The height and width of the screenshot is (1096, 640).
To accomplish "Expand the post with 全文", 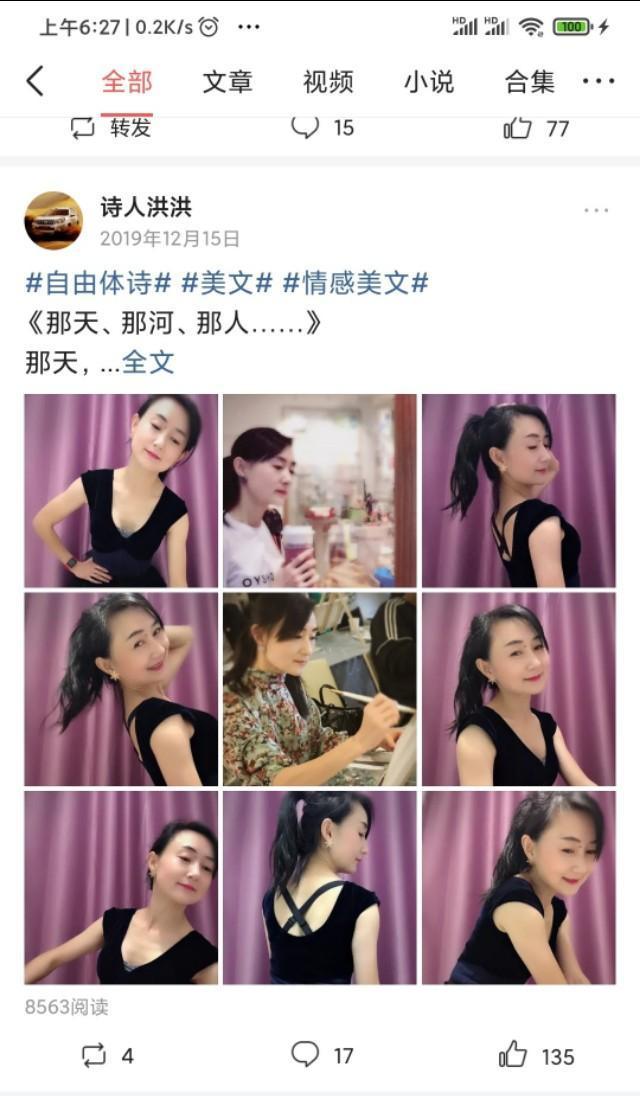I will pos(148,363).
